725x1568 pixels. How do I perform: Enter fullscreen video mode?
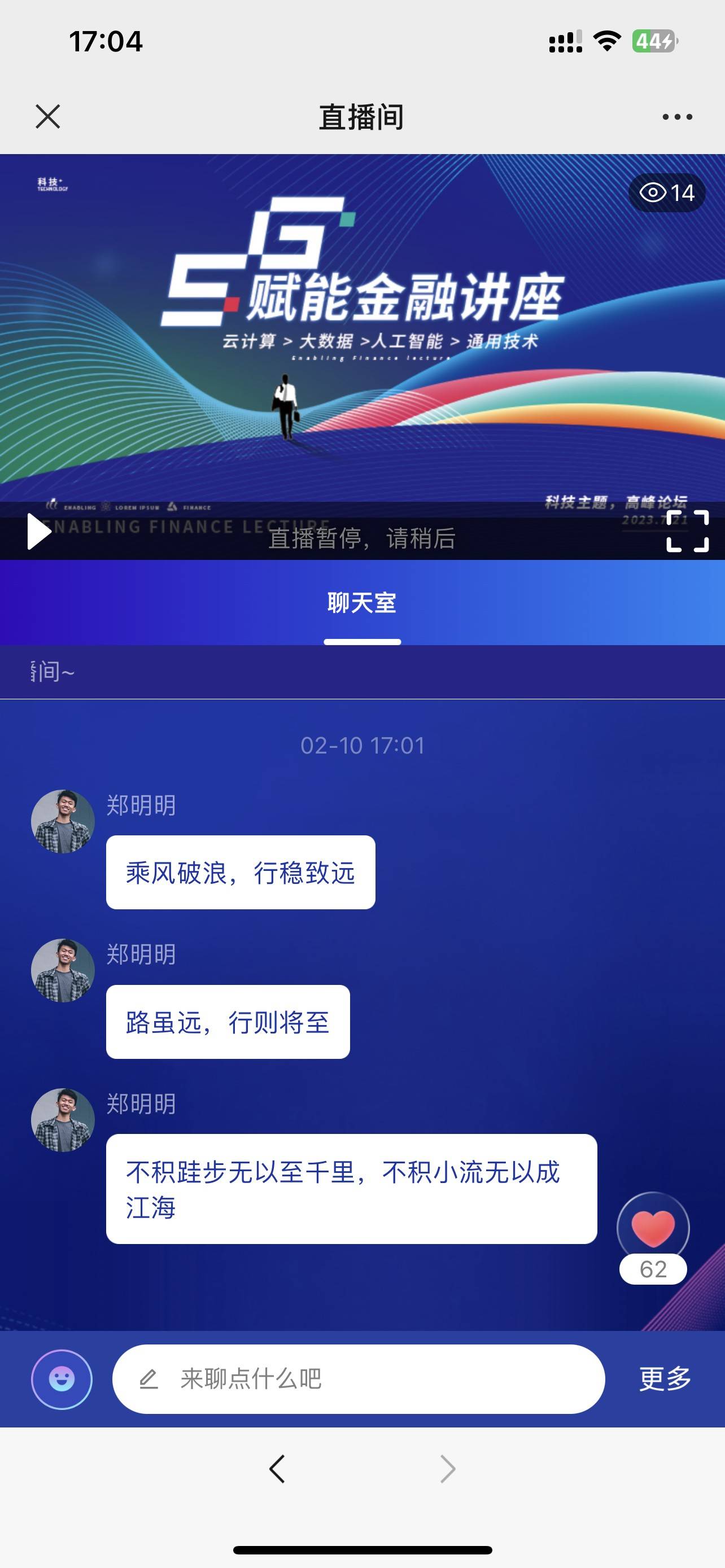point(687,531)
